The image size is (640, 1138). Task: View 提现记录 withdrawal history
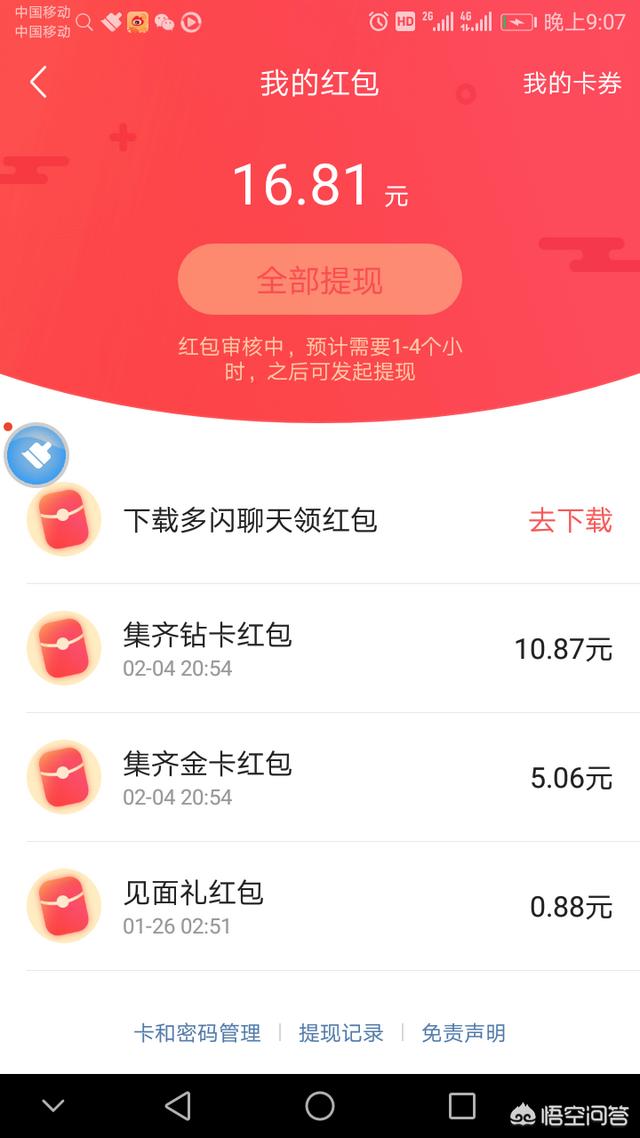coord(341,1033)
